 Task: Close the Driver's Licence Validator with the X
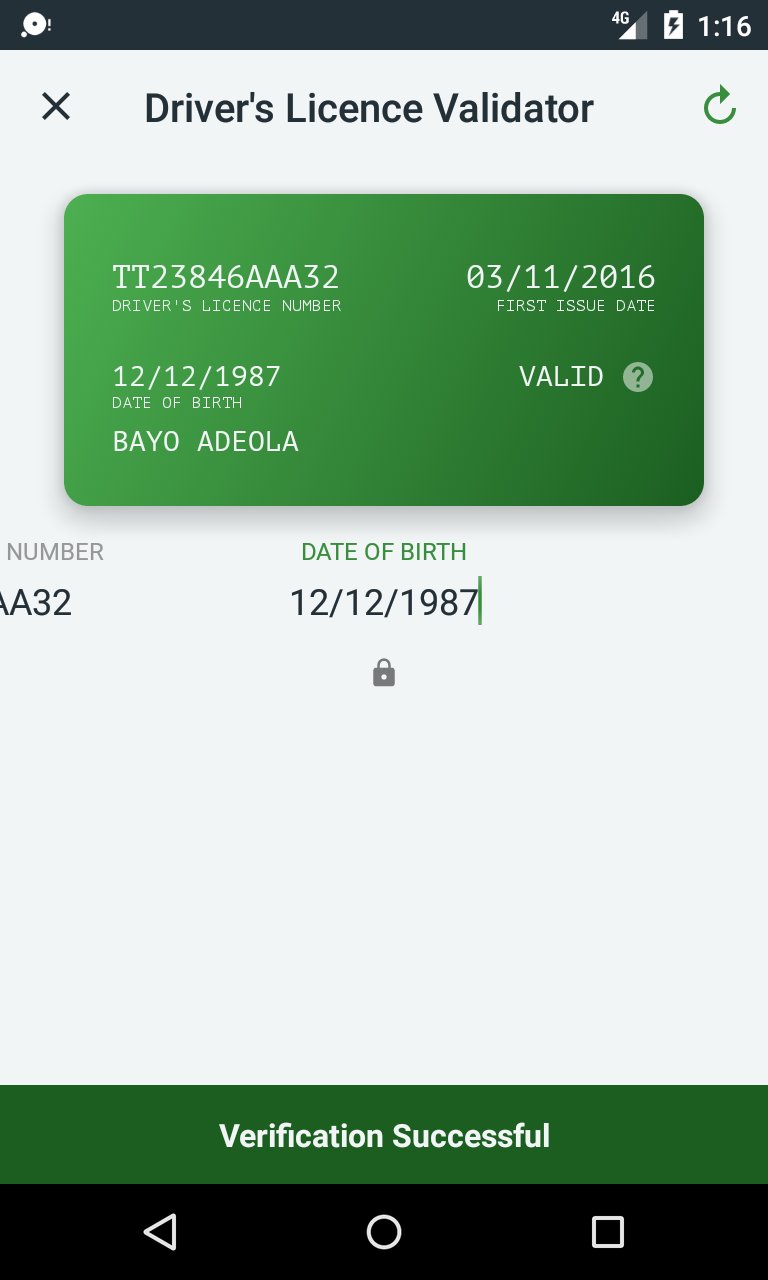[x=55, y=106]
